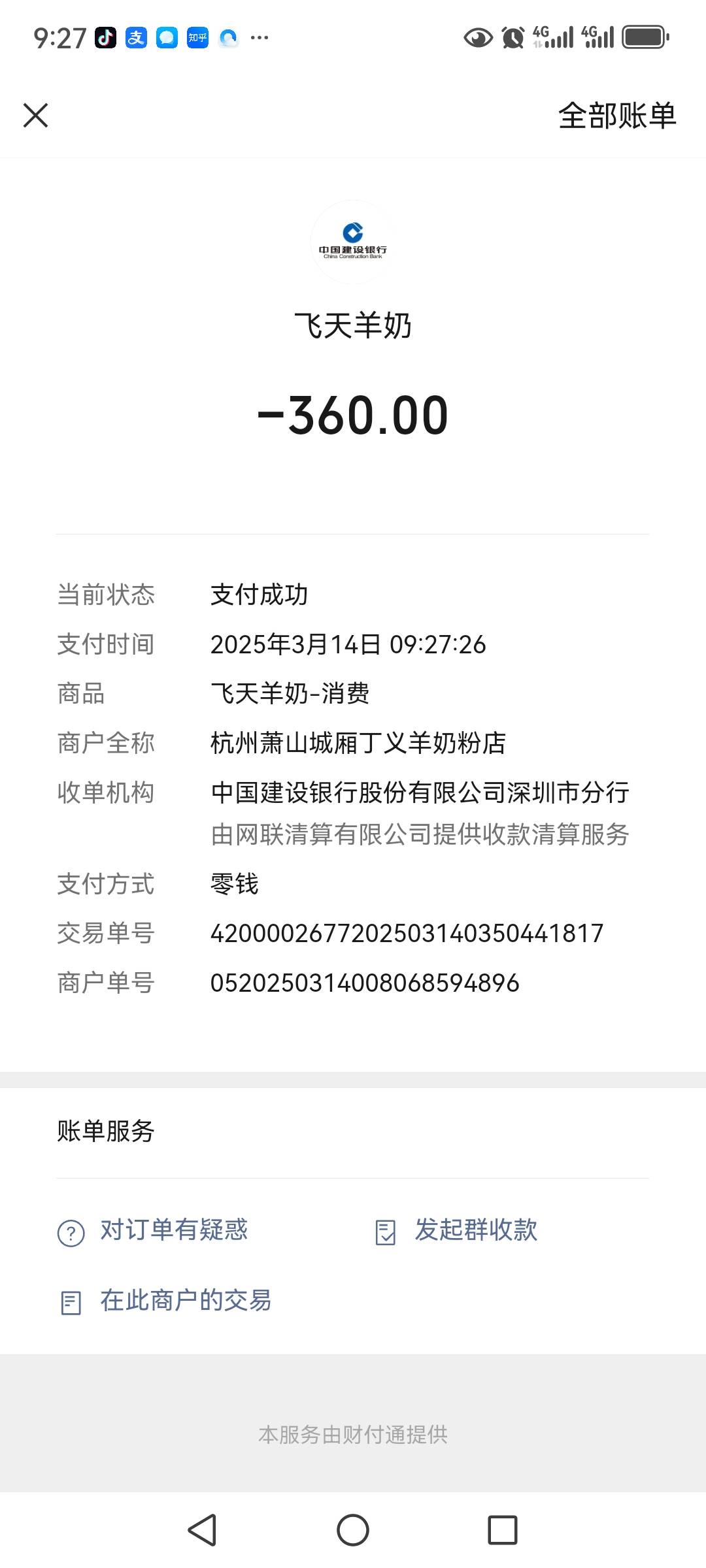Start 发起群收款 group collection
The width and height of the screenshot is (706, 1568).
[475, 1231]
